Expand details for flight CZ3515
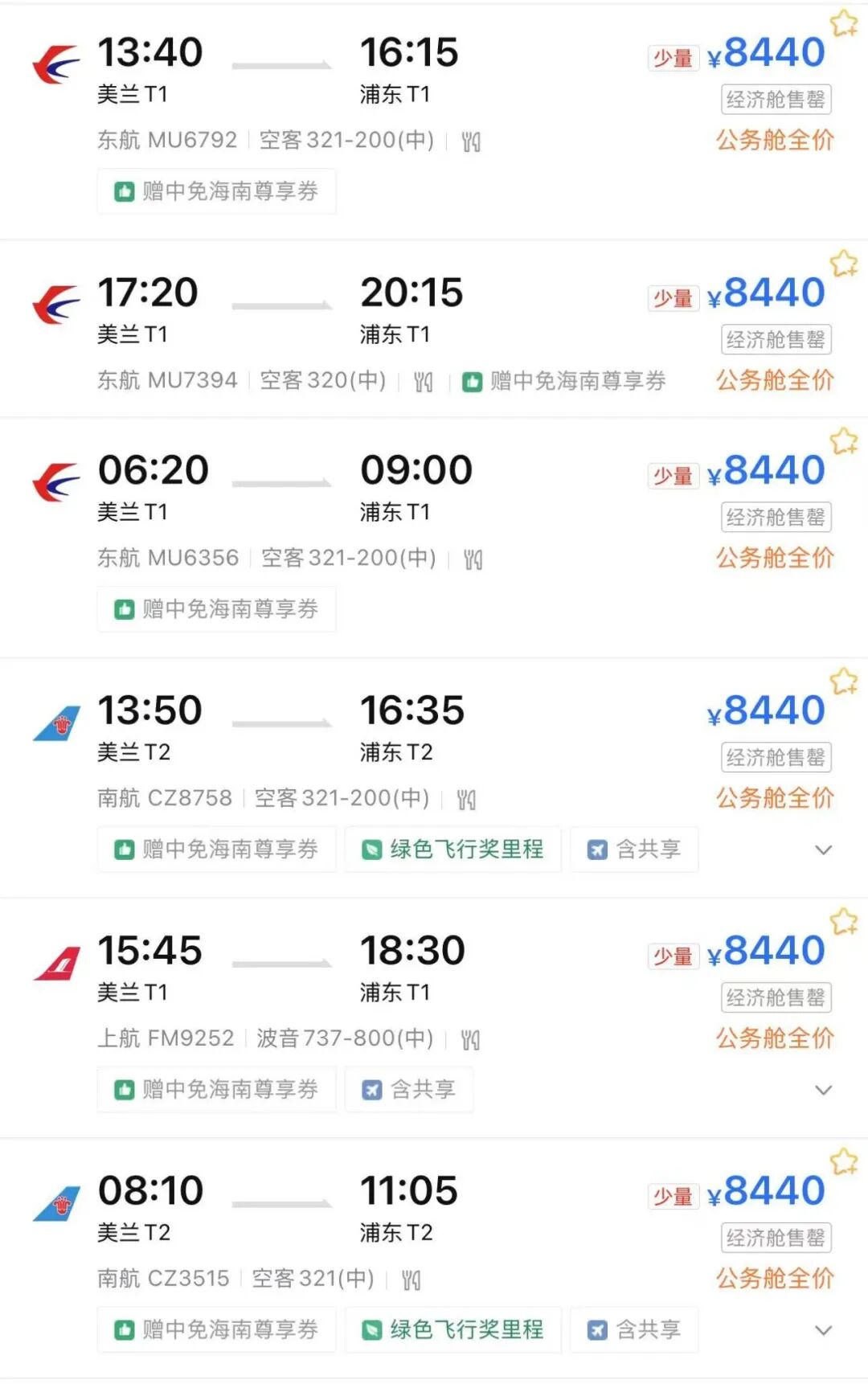 (824, 1330)
